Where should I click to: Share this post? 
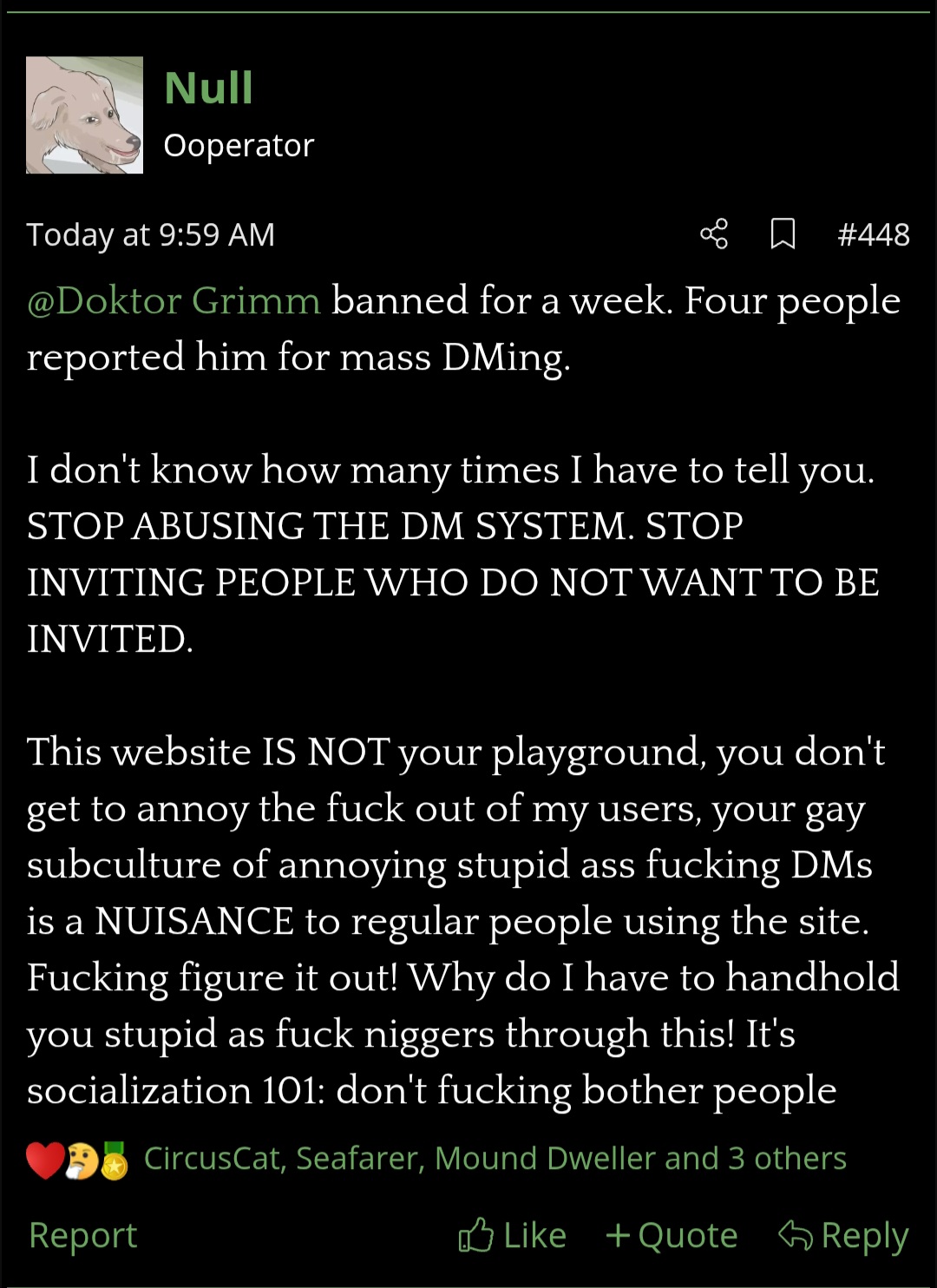(713, 234)
